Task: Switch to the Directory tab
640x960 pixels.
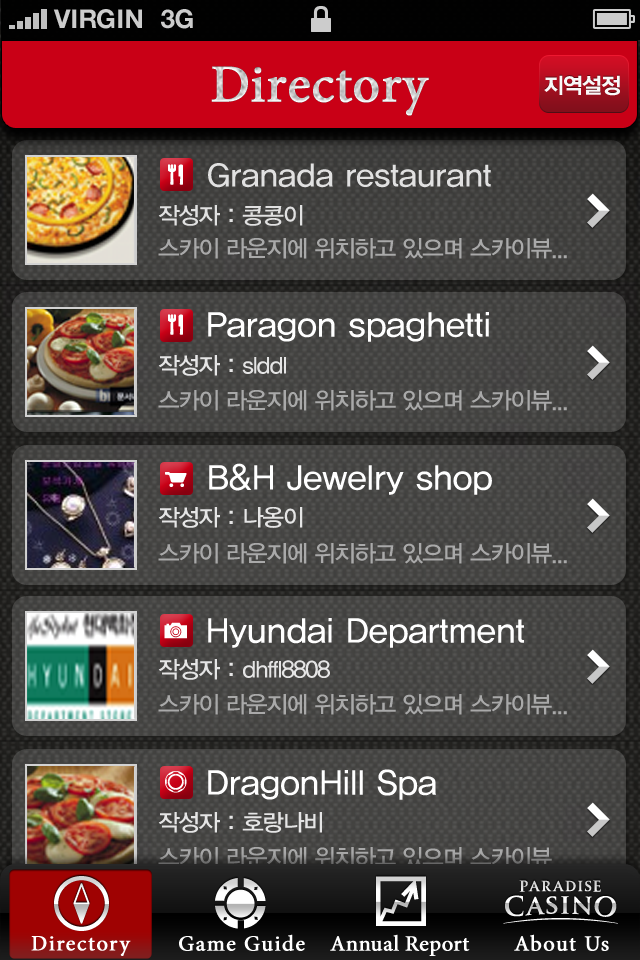Action: [x=81, y=915]
